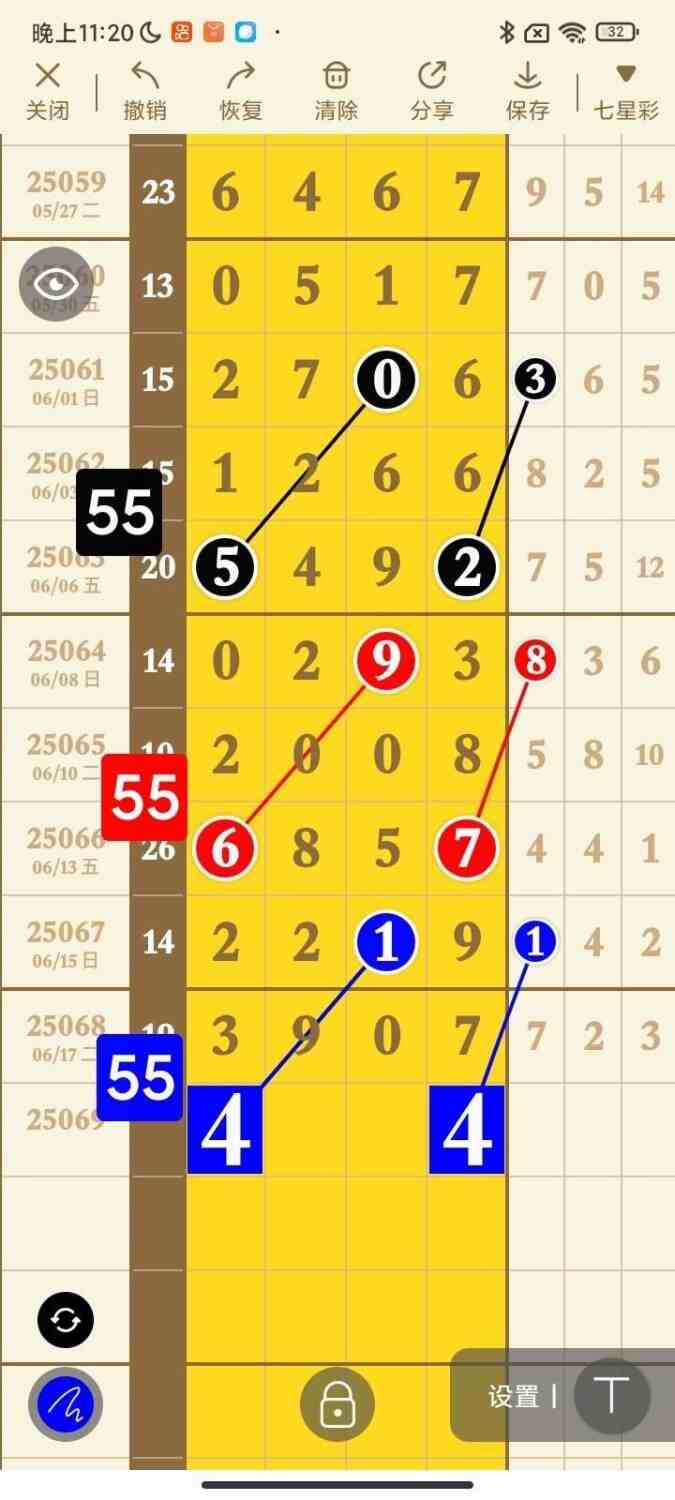Select the blue freehand drawing pen
Screen dimensions: 675x1500
point(66,1405)
